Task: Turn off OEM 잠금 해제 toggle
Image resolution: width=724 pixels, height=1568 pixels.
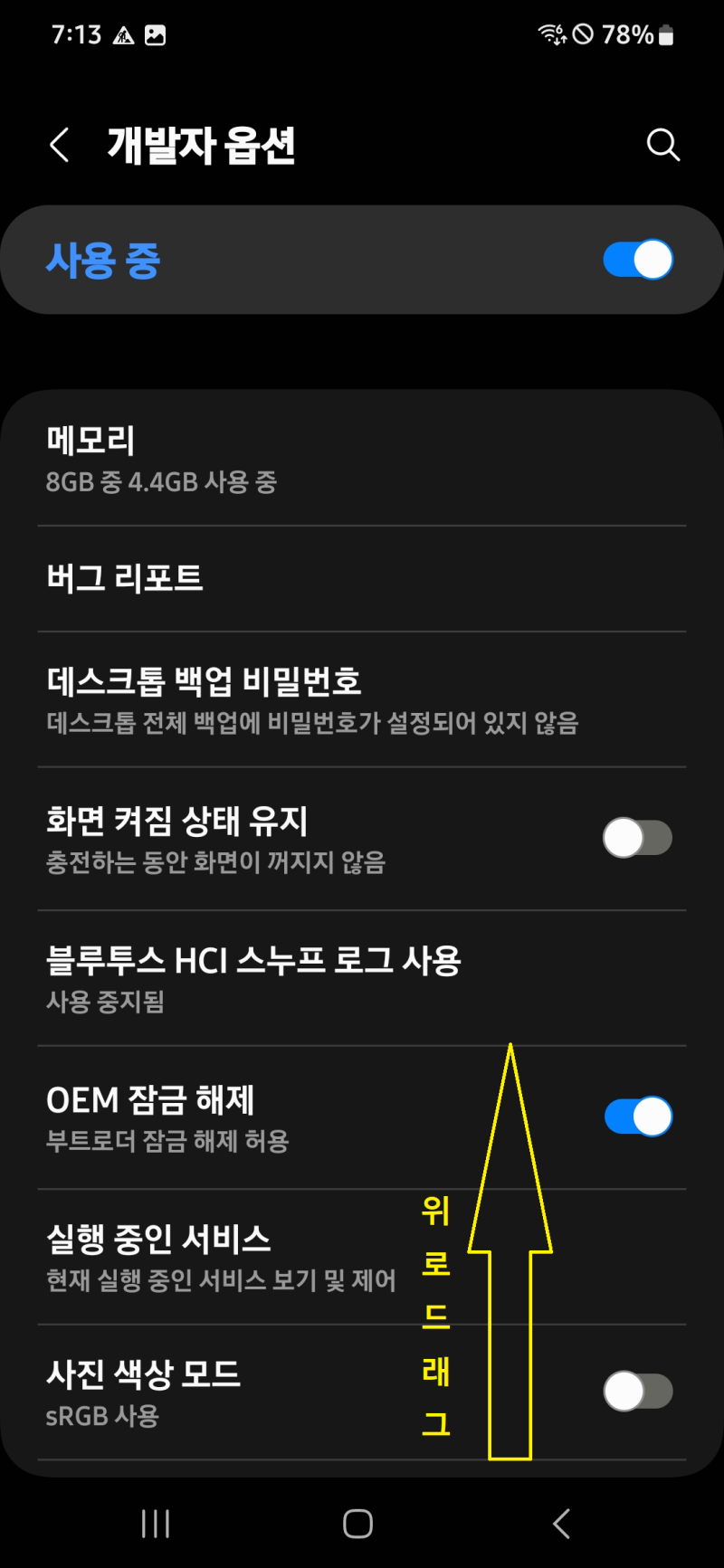Action: point(638,1116)
